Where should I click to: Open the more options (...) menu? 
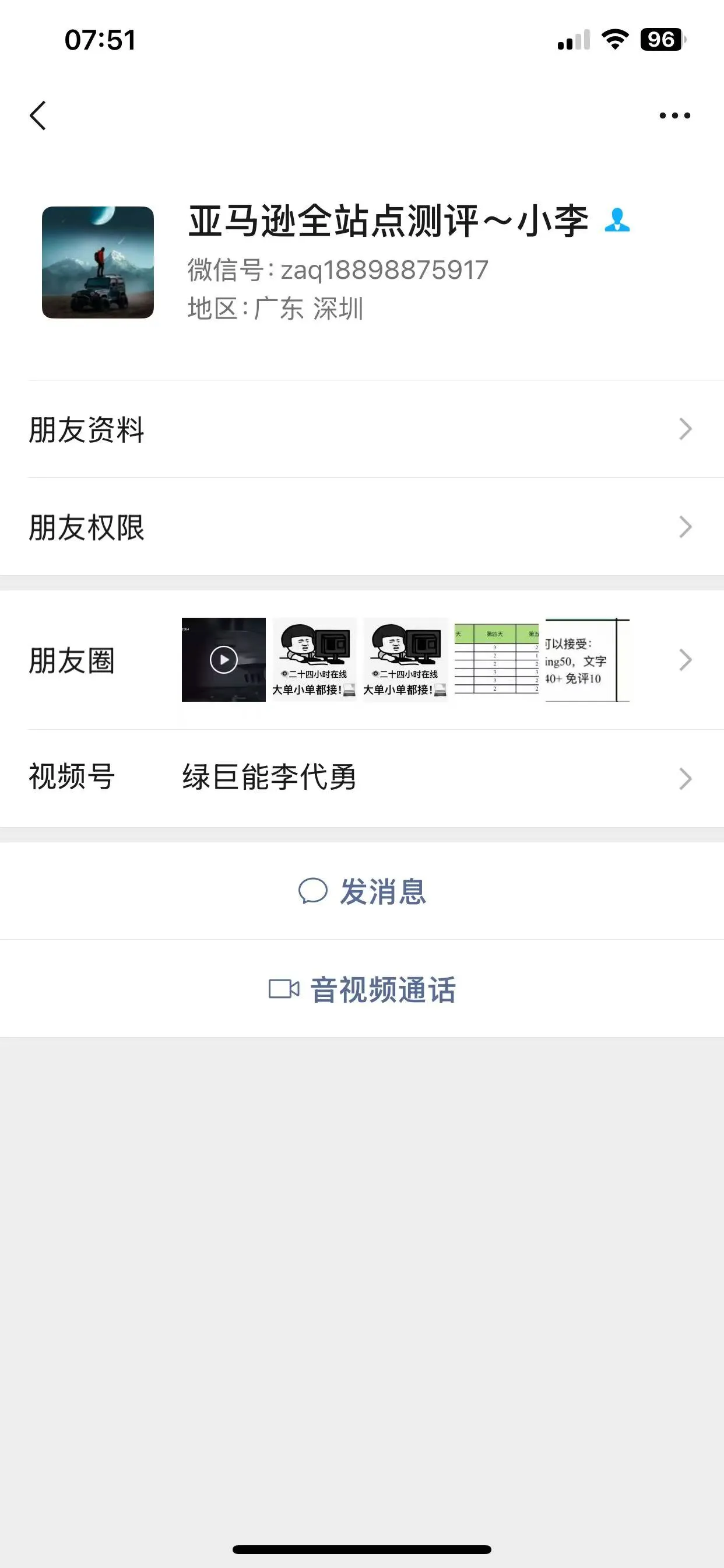click(x=674, y=115)
